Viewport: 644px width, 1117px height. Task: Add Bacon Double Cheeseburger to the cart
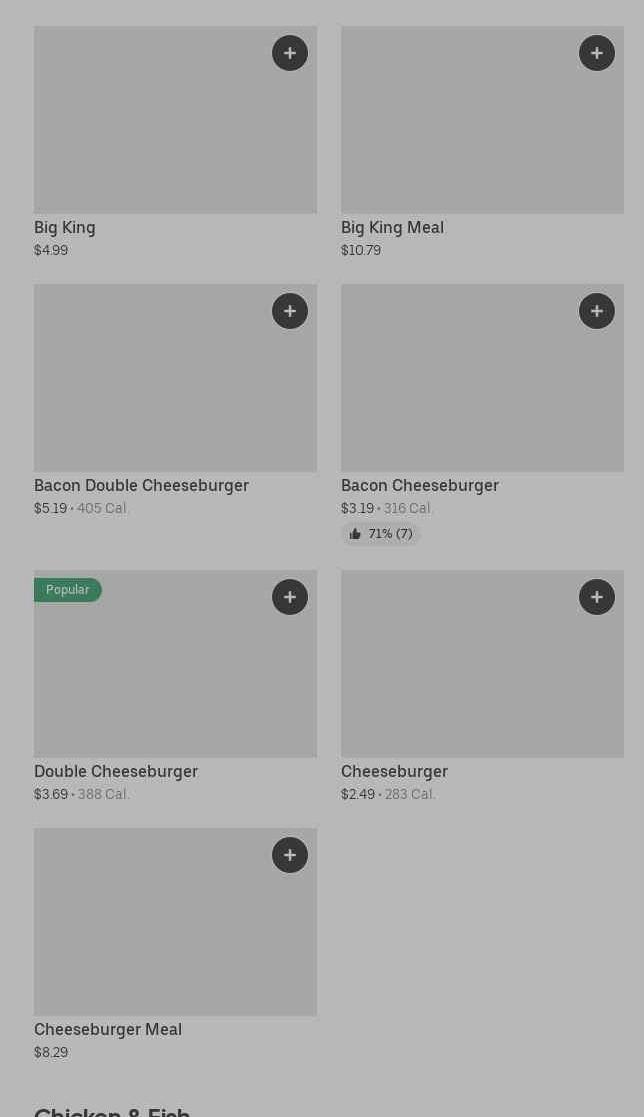(x=290, y=311)
